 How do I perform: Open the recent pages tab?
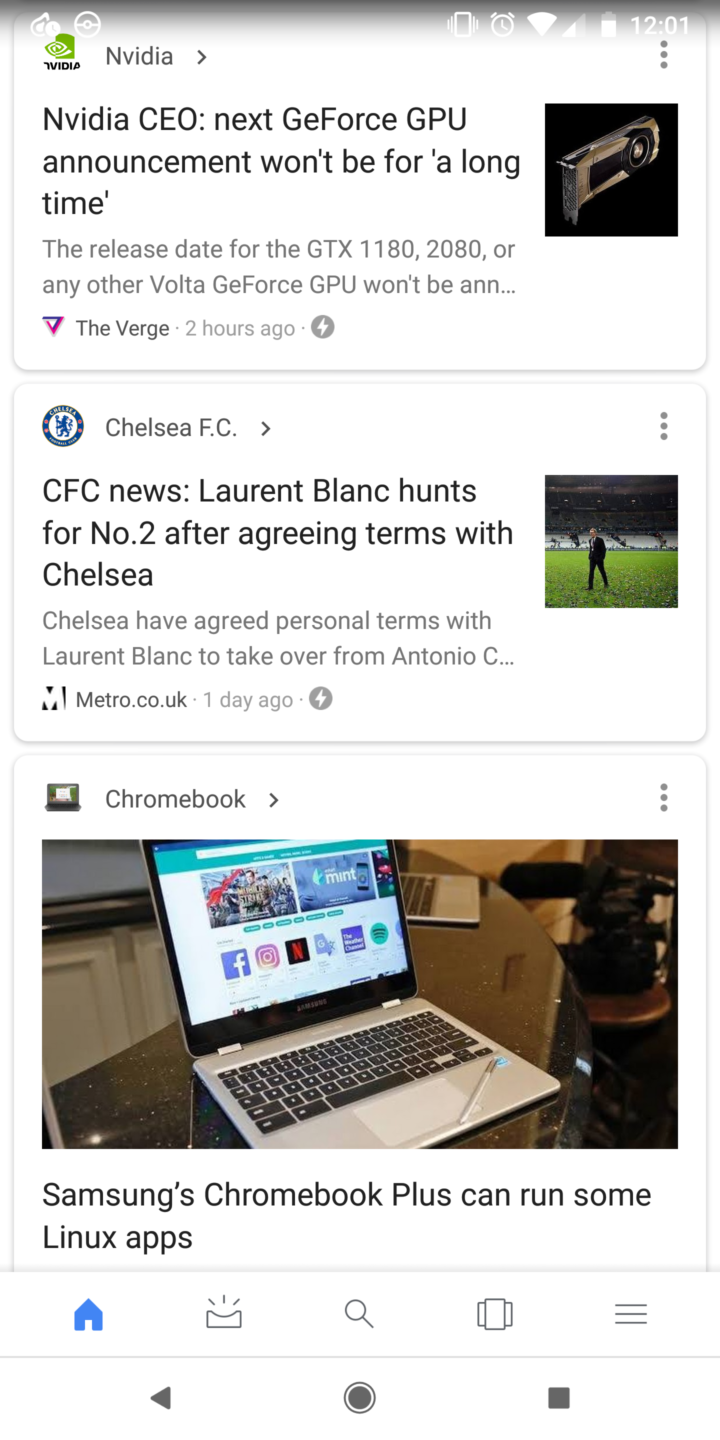point(495,1314)
